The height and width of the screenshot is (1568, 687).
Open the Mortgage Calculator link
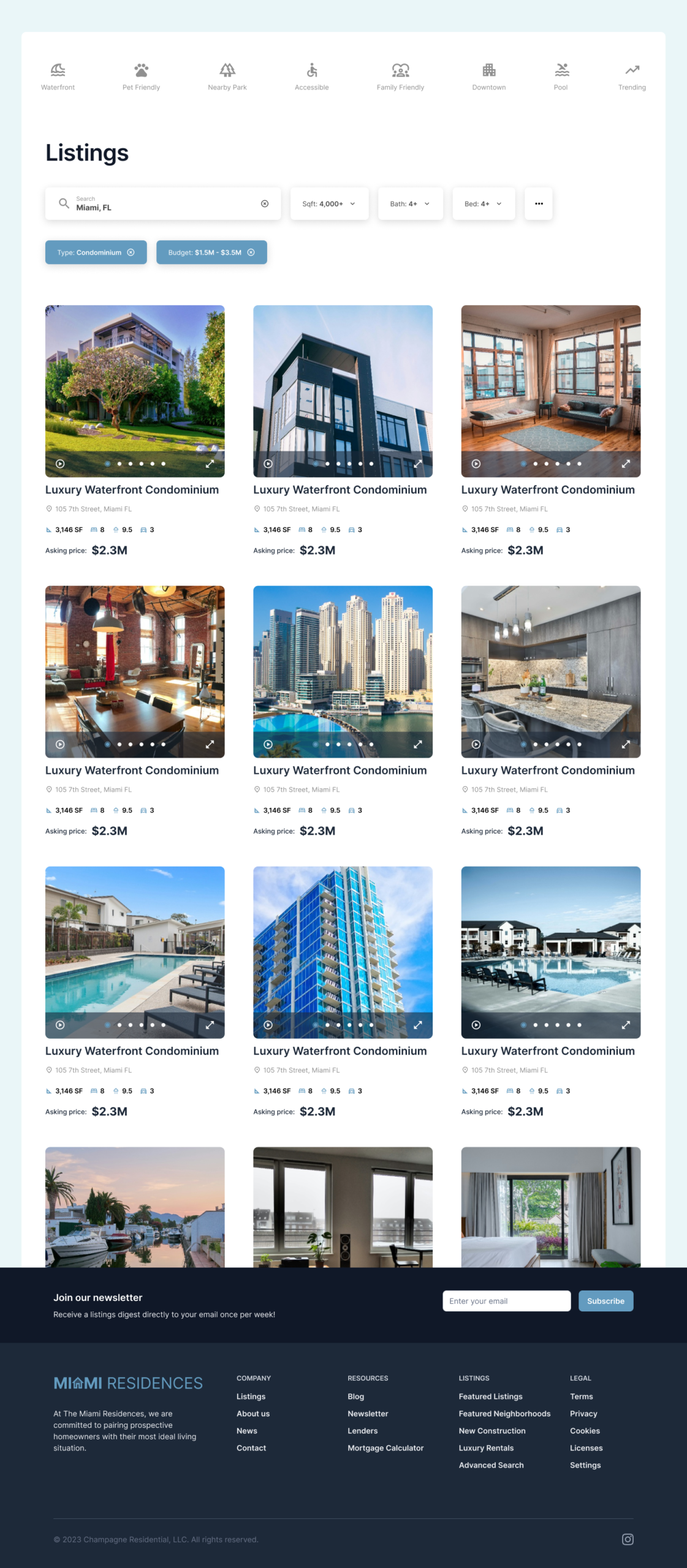point(385,1448)
